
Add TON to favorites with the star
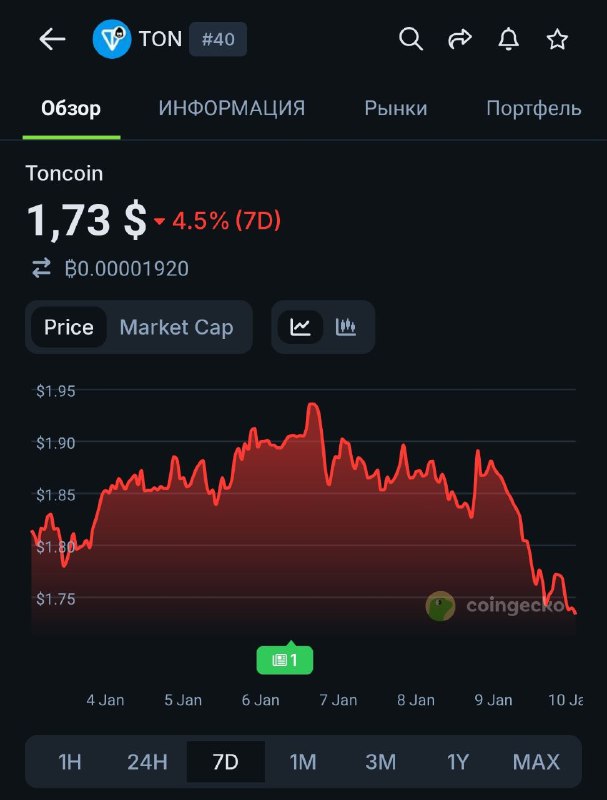(x=557, y=39)
